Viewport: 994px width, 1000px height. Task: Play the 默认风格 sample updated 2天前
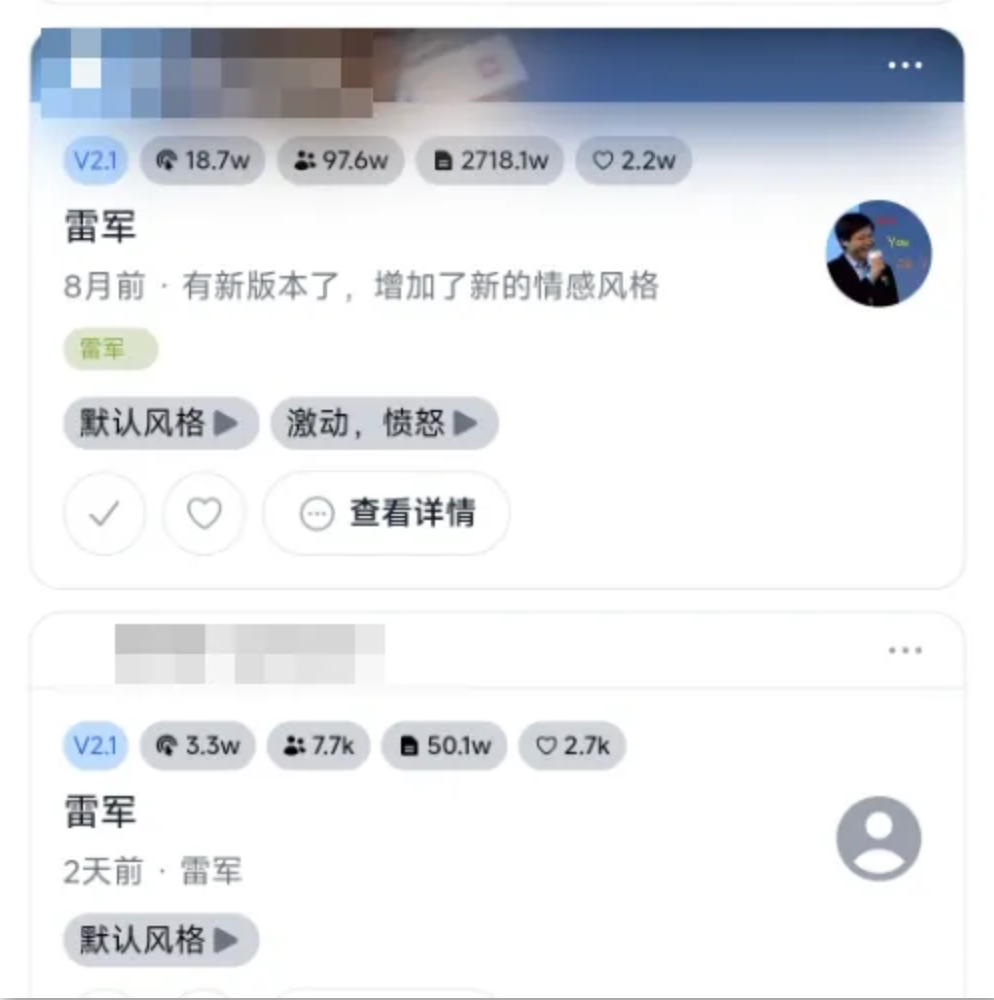(x=160, y=940)
